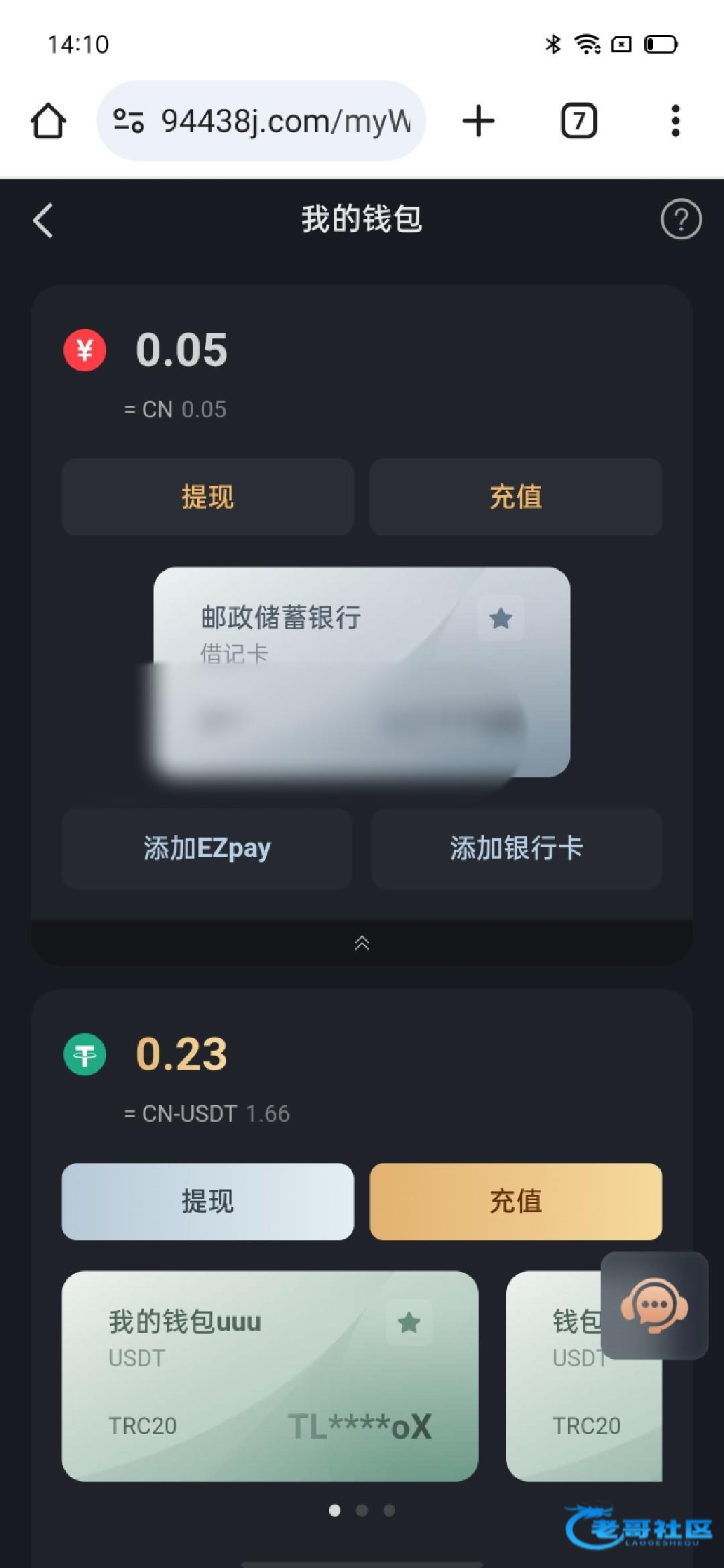Viewport: 724px width, 1568px height.
Task: Tap 提现 under the USDT balance
Action: tap(208, 1201)
